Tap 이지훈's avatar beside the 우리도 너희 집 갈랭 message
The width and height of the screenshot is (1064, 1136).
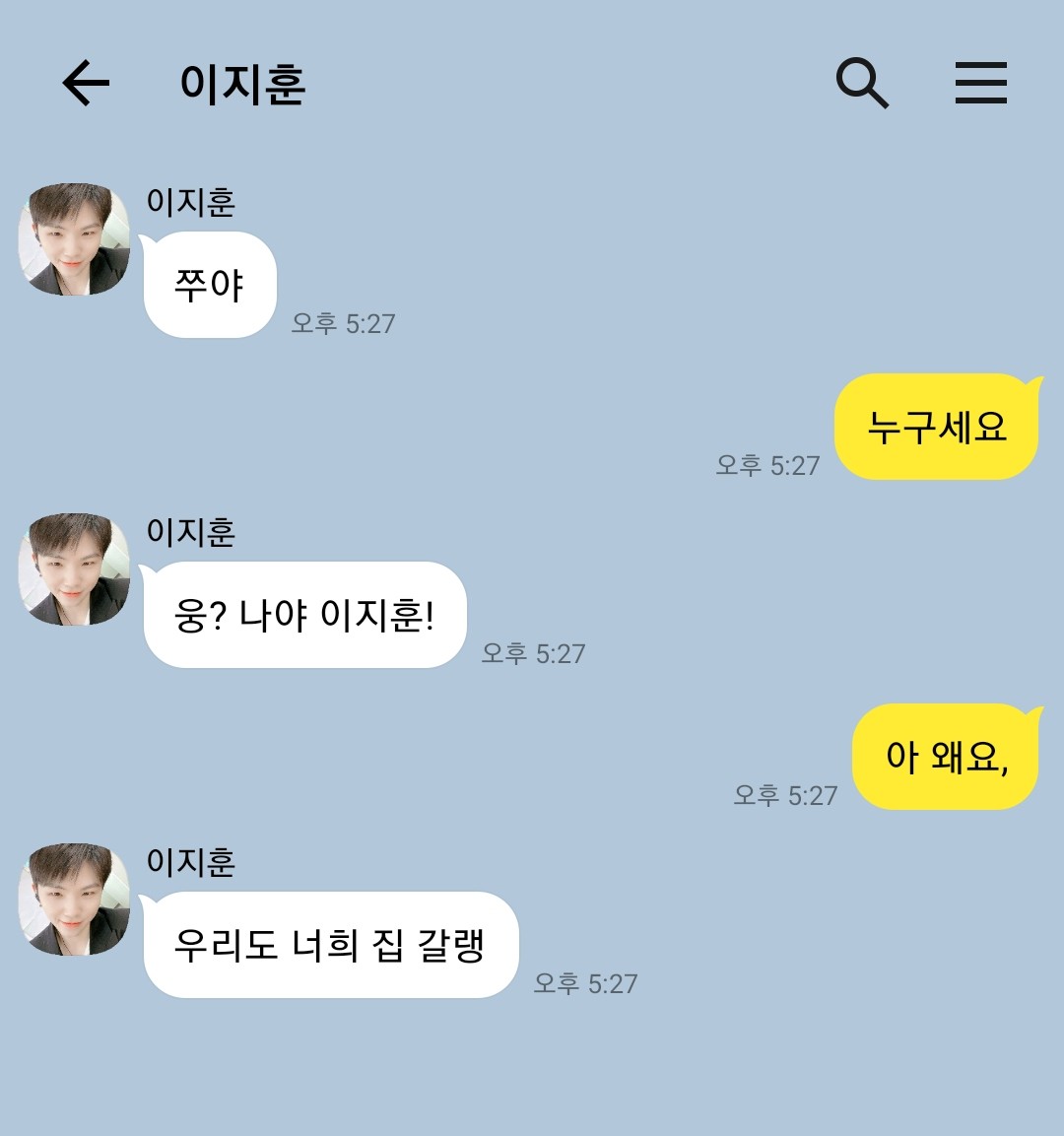pos(74,900)
